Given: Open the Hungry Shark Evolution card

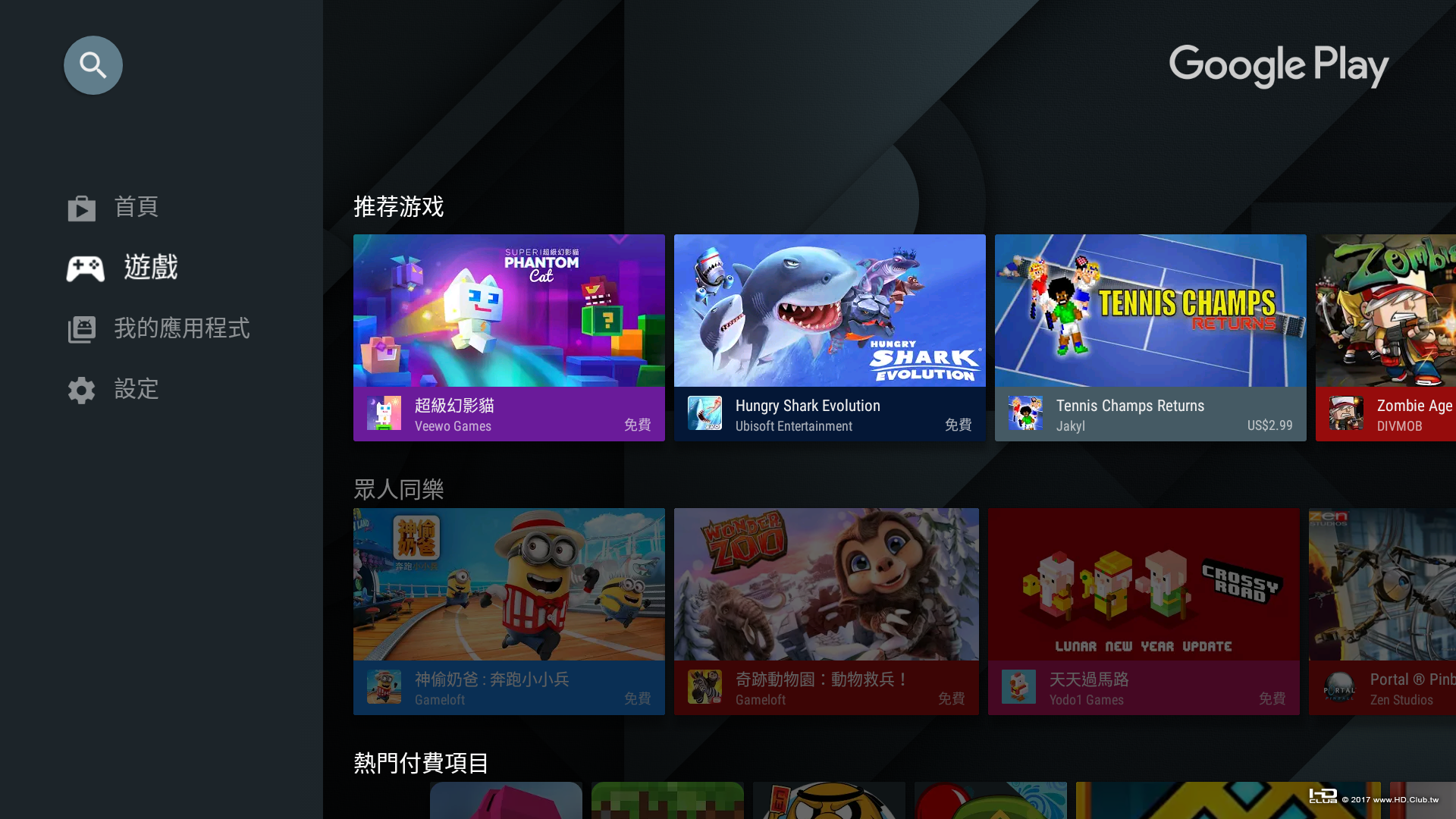Looking at the screenshot, I should pos(830,337).
